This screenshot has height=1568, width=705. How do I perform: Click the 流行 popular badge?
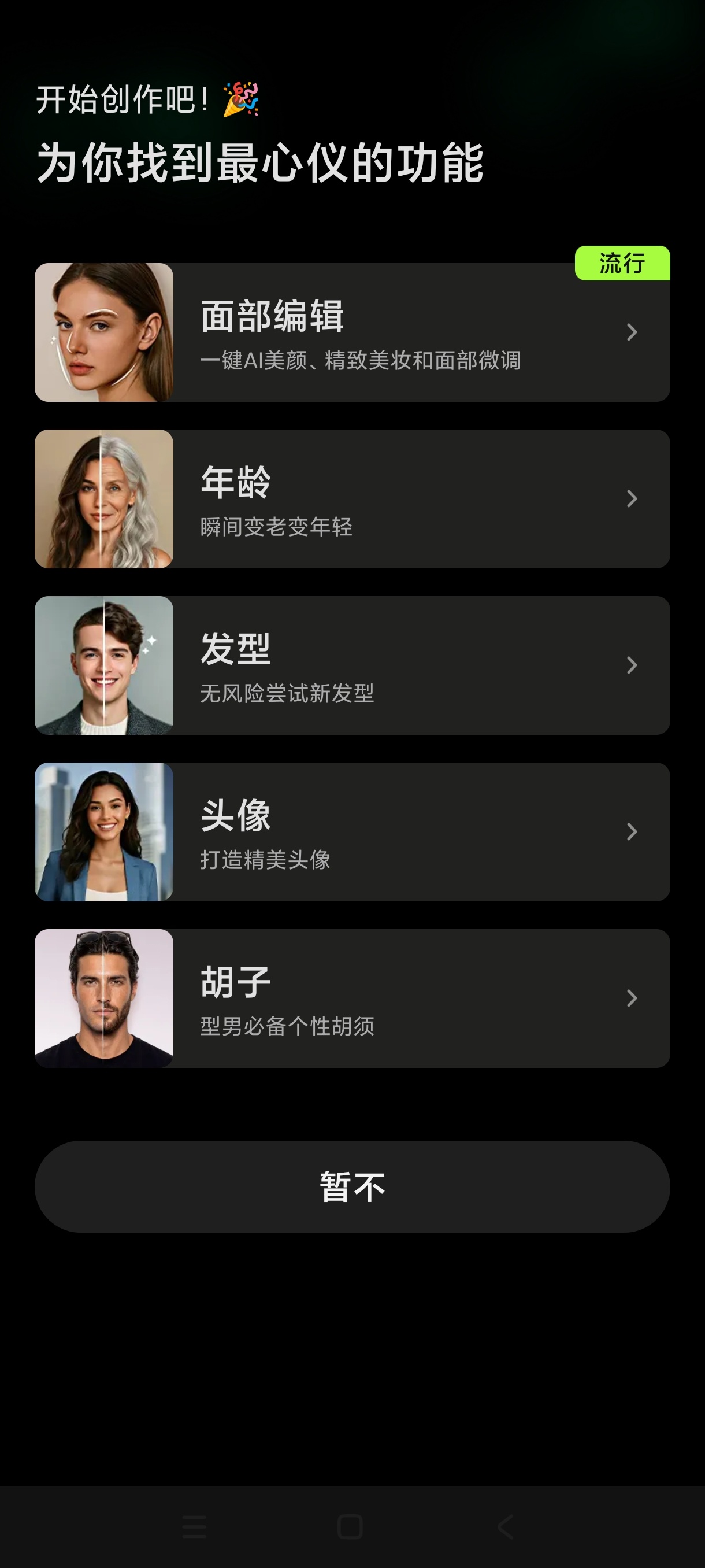pyautogui.click(x=623, y=264)
